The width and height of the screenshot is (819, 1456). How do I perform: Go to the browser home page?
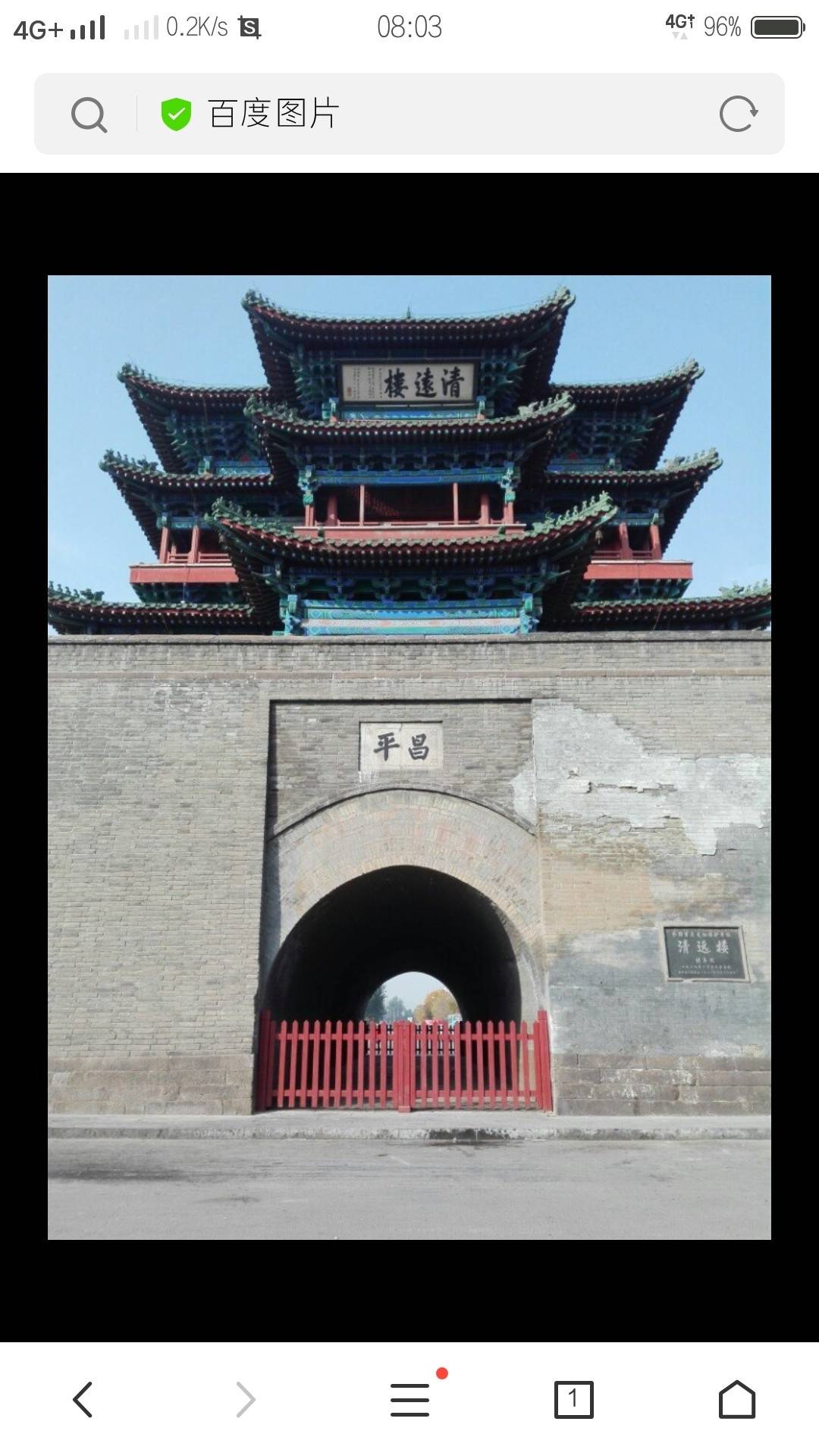coord(736,1399)
